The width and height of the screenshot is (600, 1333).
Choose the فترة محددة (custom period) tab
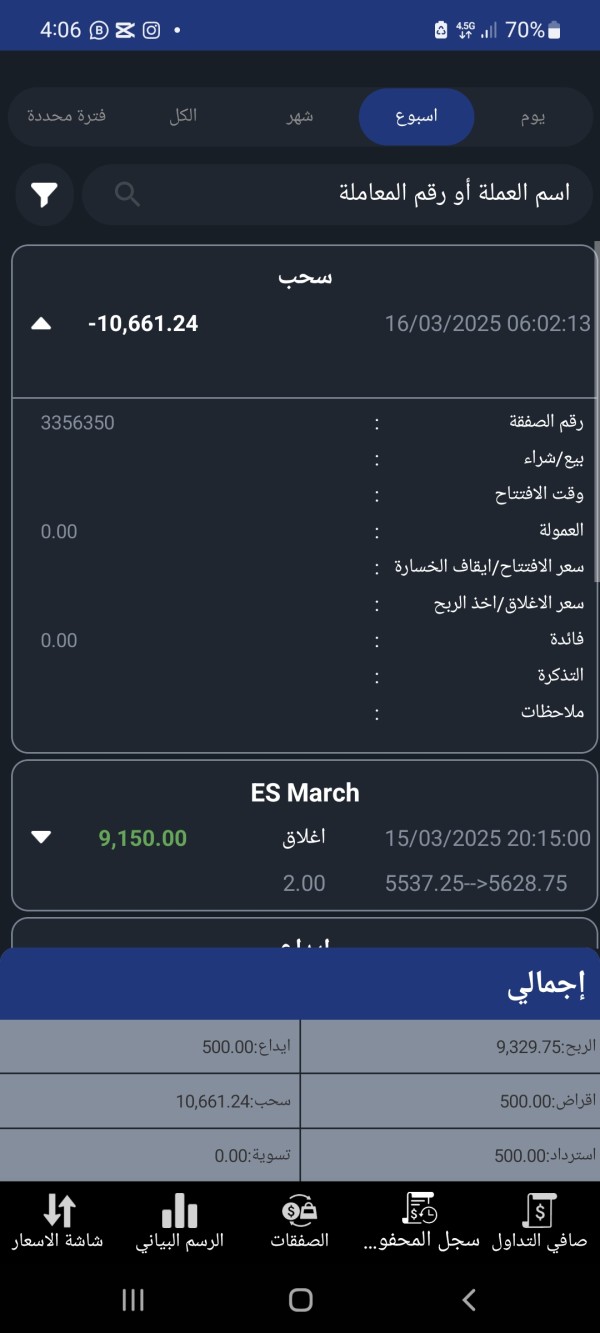point(66,117)
